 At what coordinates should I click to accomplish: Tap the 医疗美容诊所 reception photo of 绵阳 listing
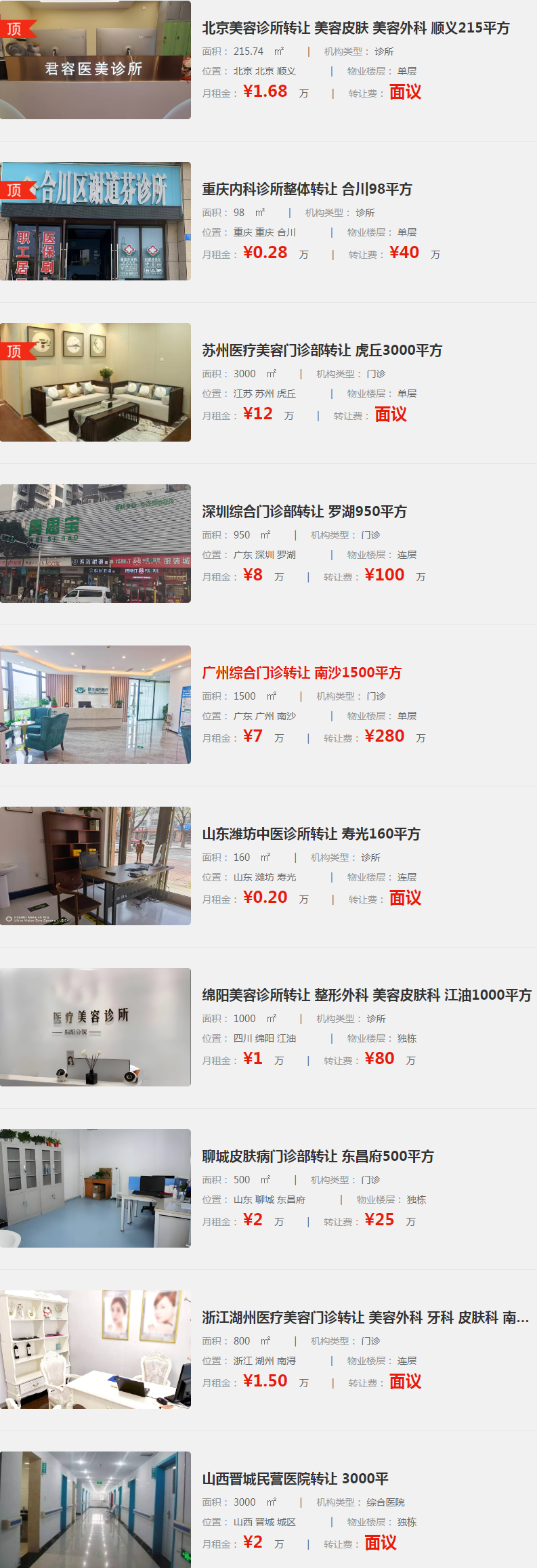[95, 1027]
